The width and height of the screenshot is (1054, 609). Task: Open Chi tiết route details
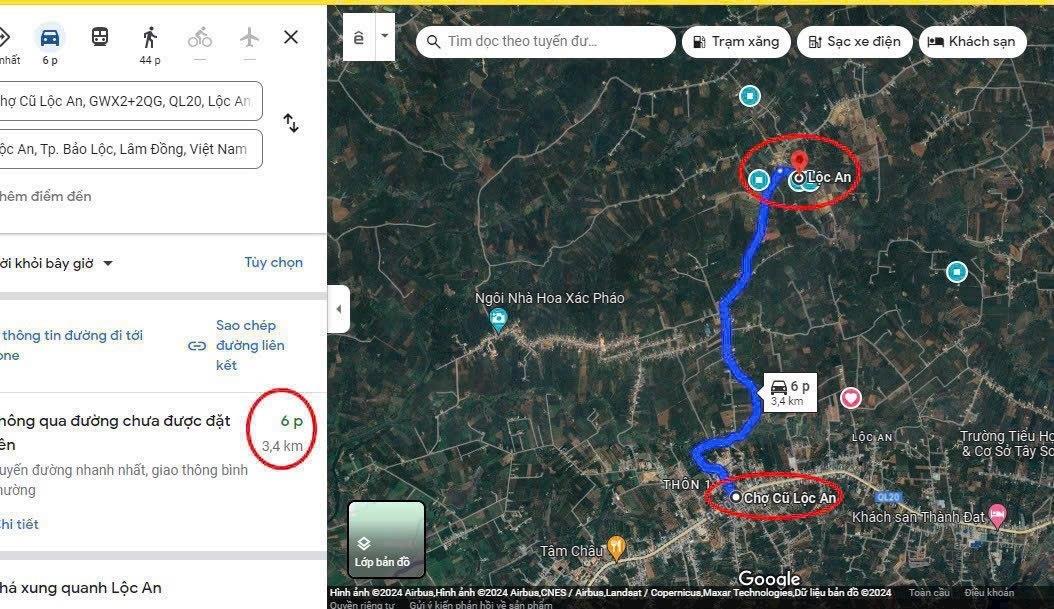coord(18,524)
